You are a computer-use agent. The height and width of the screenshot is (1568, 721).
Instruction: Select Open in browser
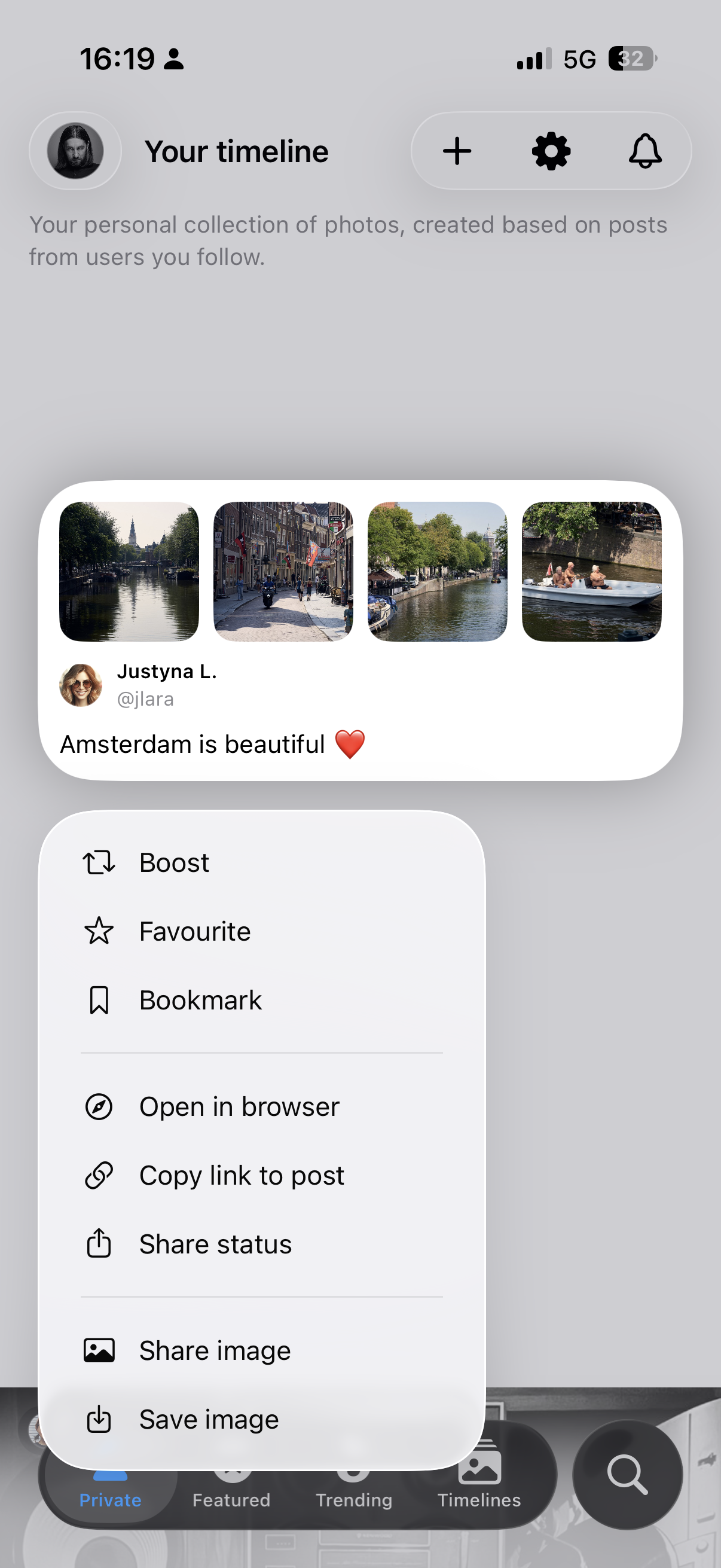239,1106
